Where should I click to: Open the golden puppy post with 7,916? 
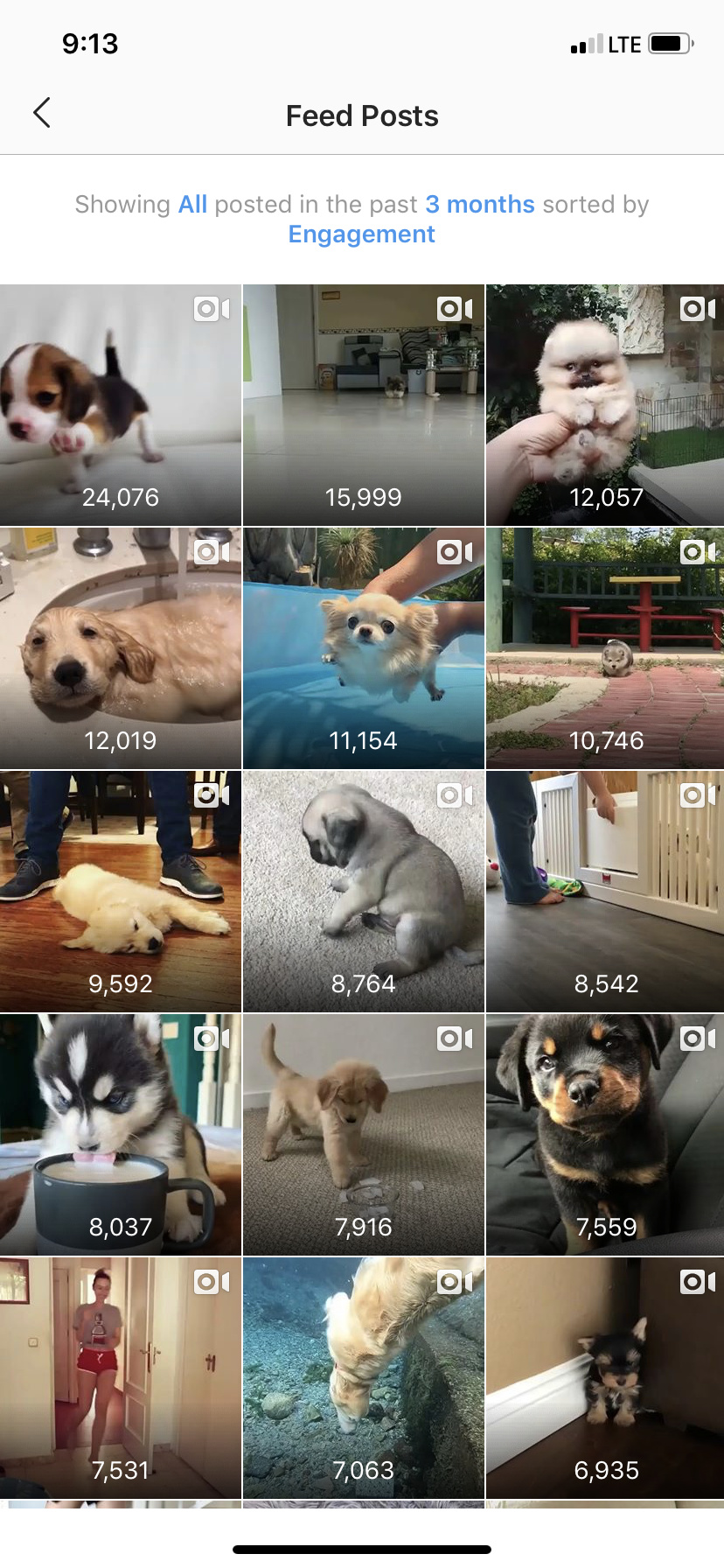[x=363, y=1135]
